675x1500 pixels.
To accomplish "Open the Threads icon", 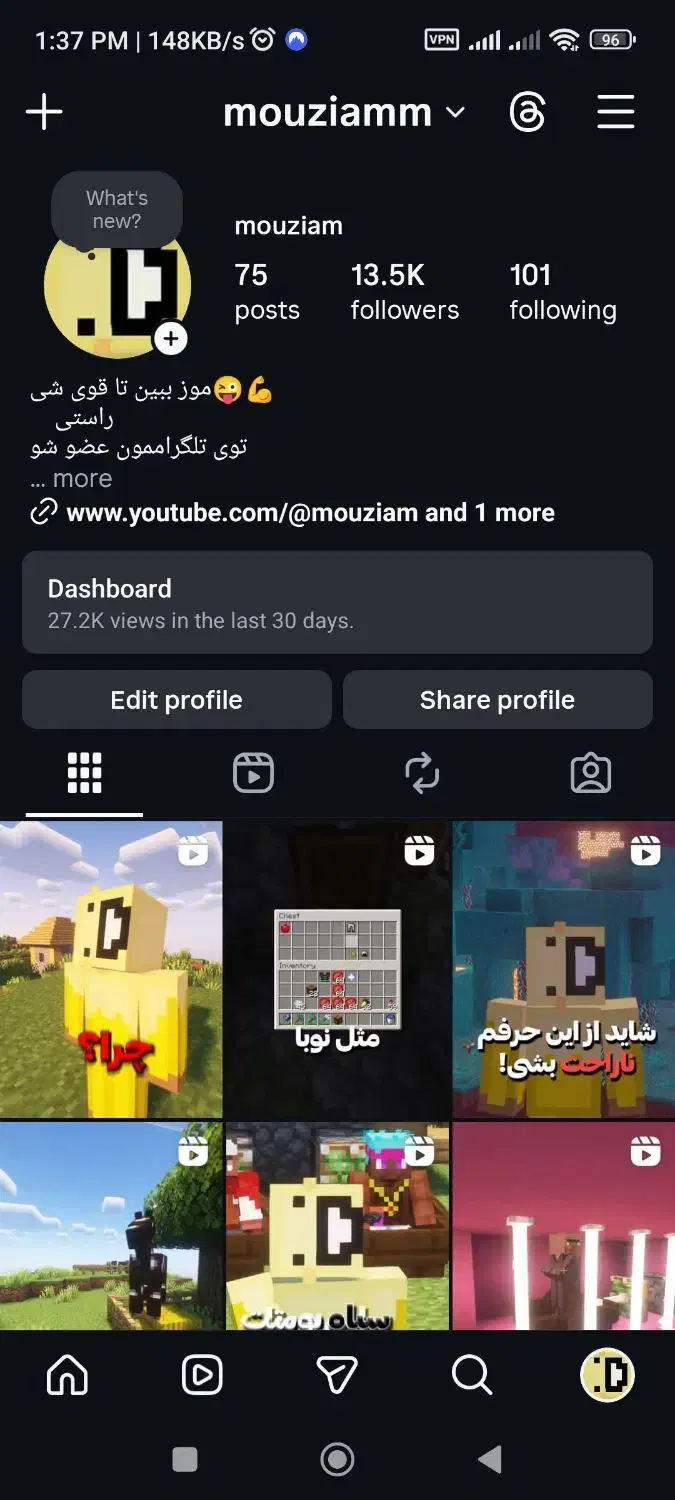I will 527,112.
